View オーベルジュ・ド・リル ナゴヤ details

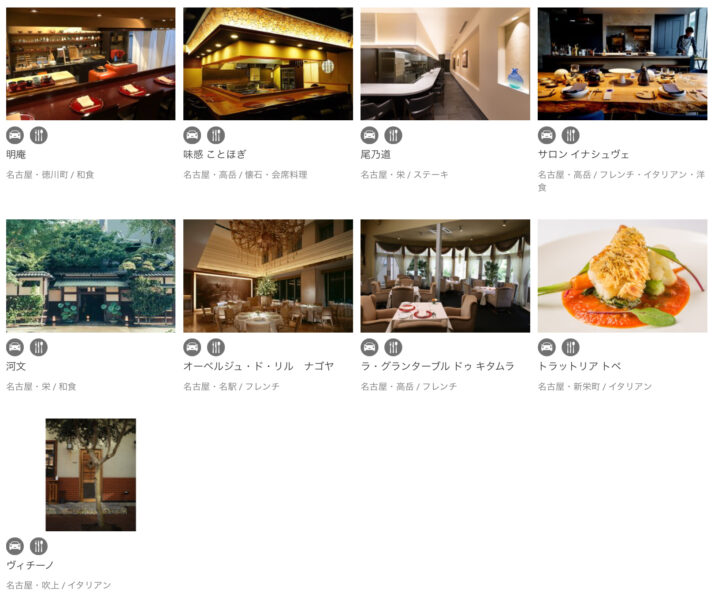[x=267, y=276]
